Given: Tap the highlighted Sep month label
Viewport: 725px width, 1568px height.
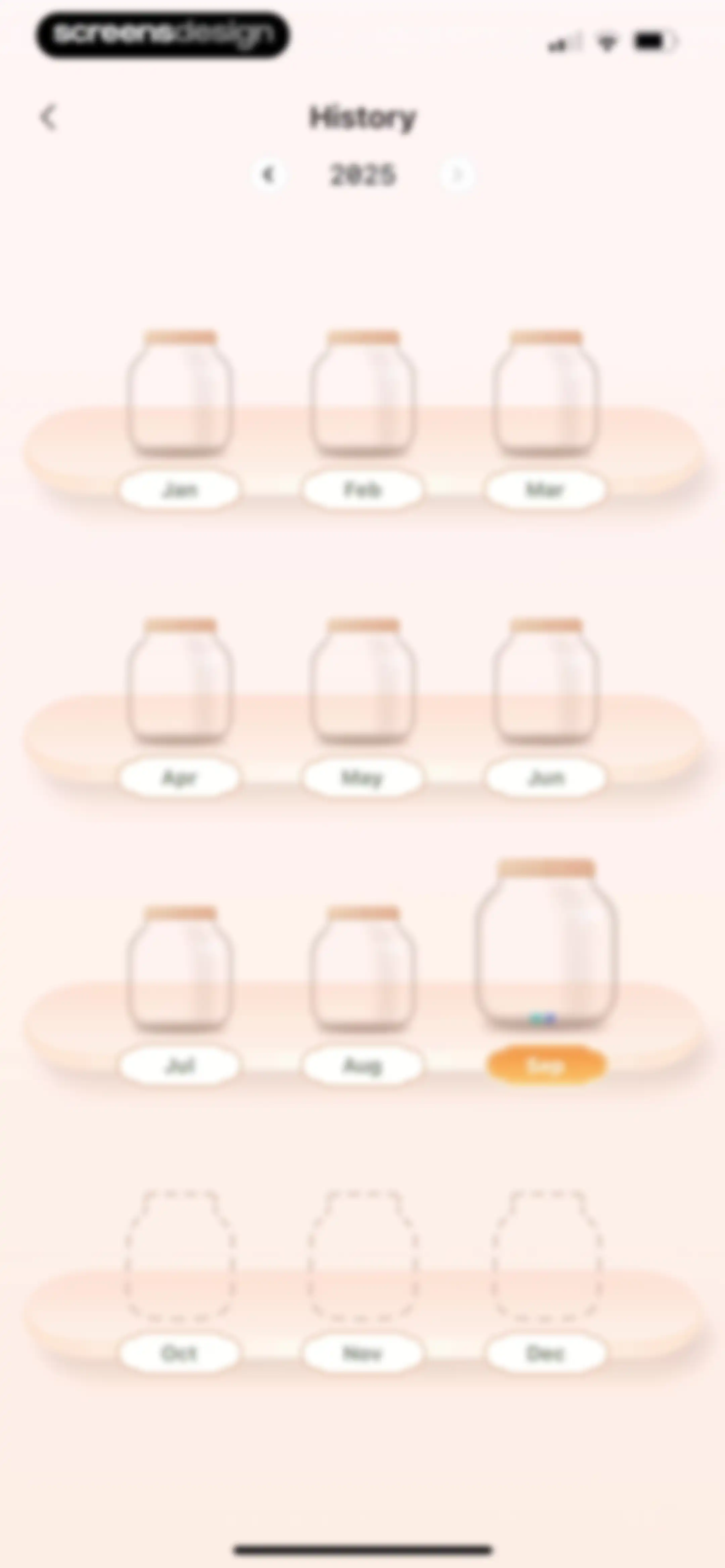Looking at the screenshot, I should pyautogui.click(x=546, y=1065).
